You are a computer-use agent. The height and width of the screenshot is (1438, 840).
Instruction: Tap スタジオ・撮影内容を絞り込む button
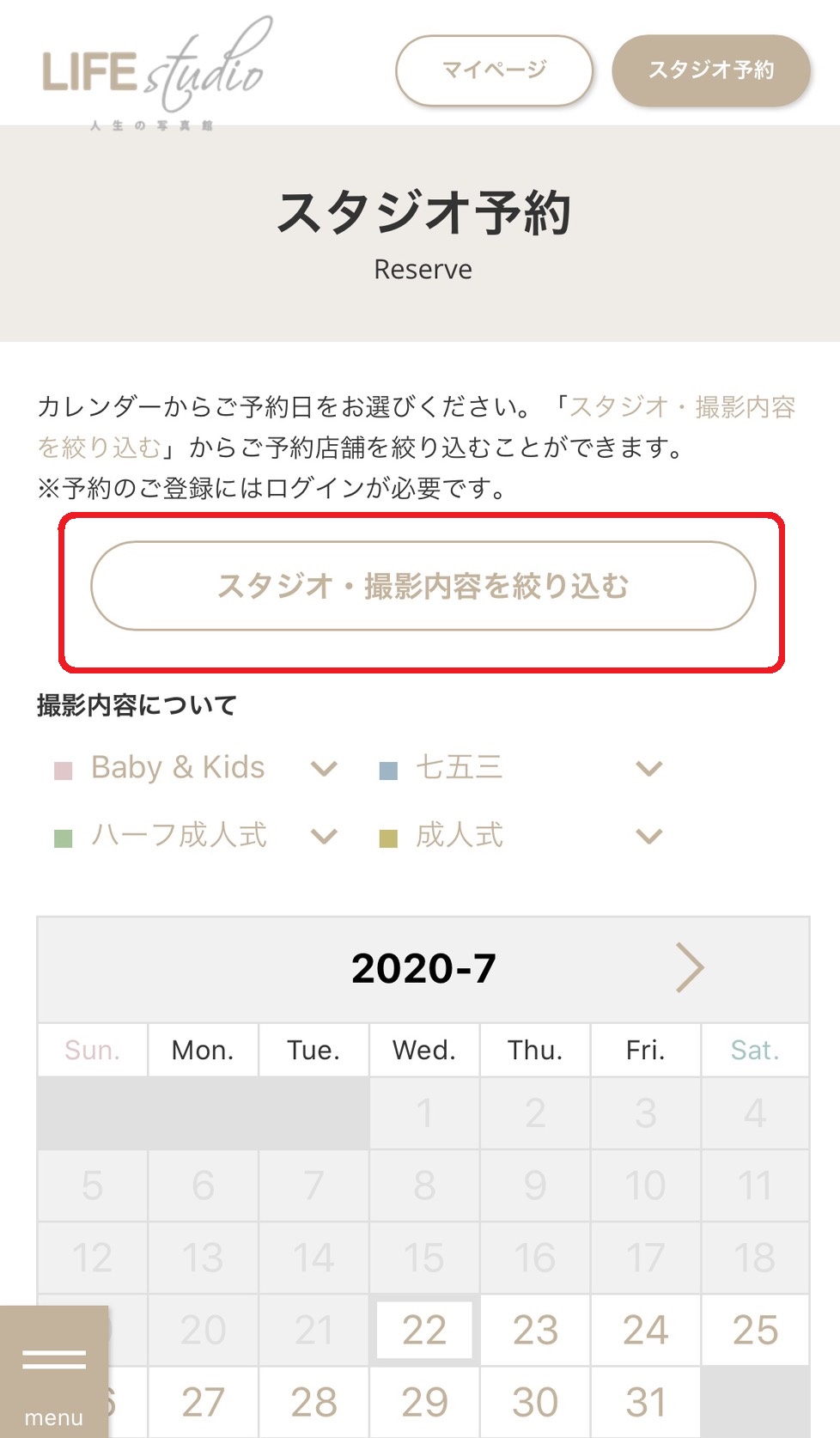[x=423, y=586]
